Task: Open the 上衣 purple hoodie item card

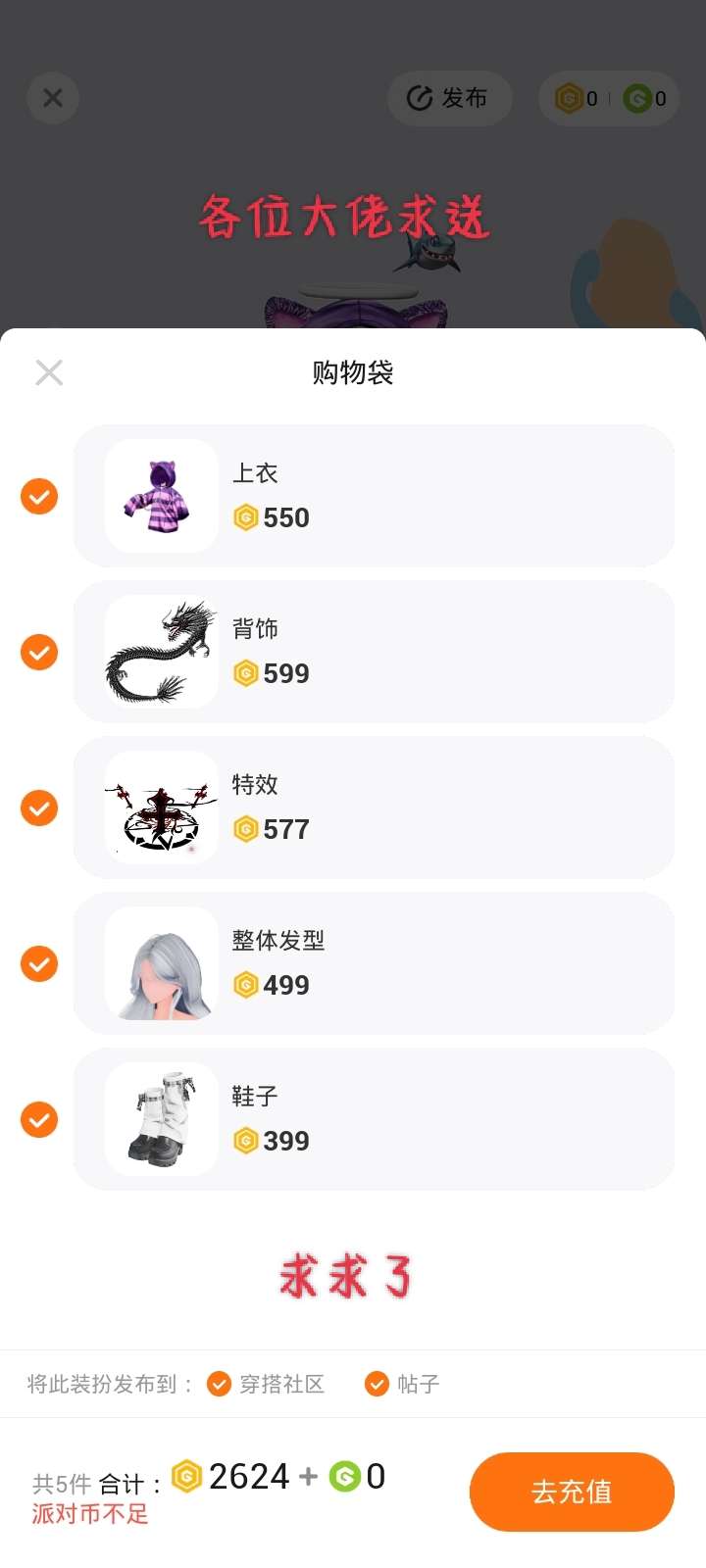Action: tap(374, 496)
